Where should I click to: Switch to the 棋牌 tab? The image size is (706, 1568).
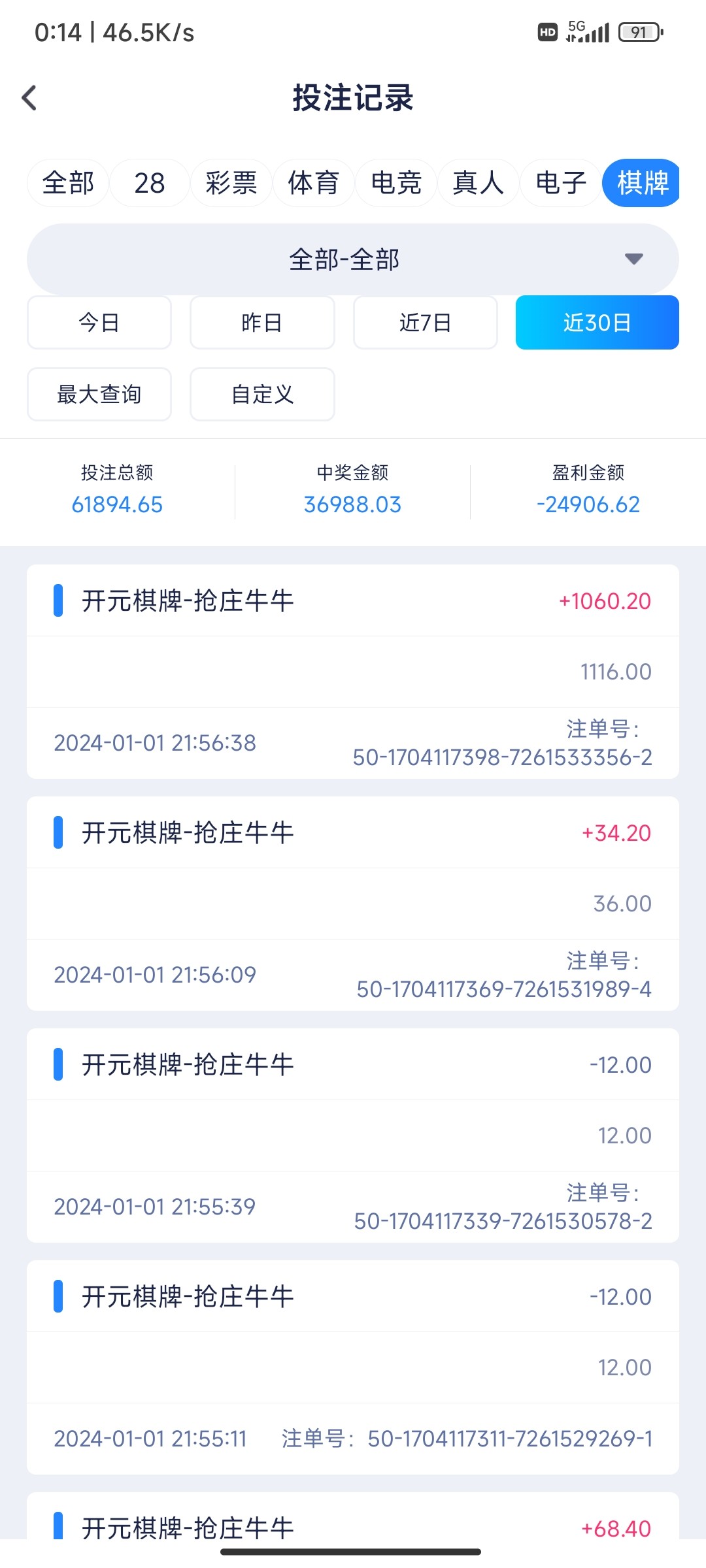640,183
